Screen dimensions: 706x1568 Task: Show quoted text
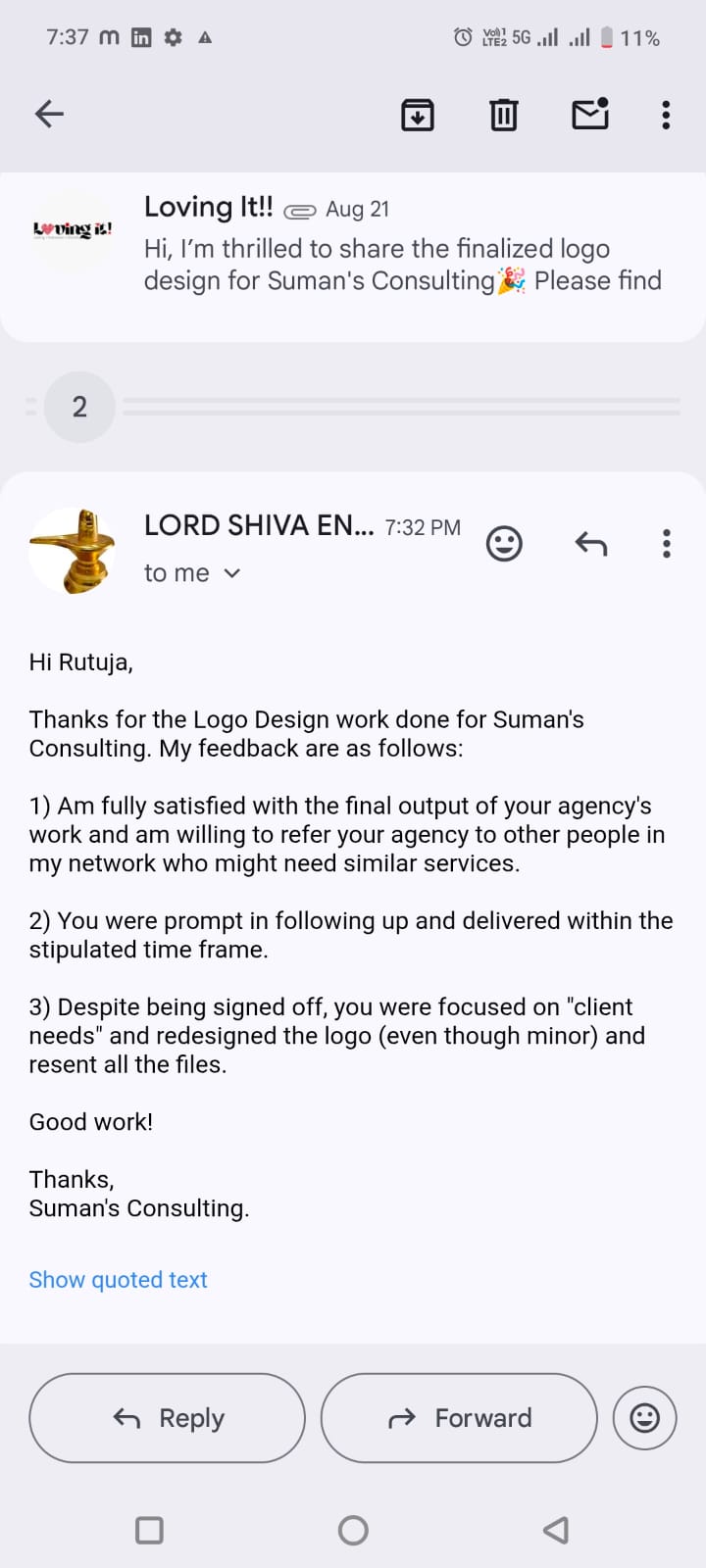coord(118,1280)
